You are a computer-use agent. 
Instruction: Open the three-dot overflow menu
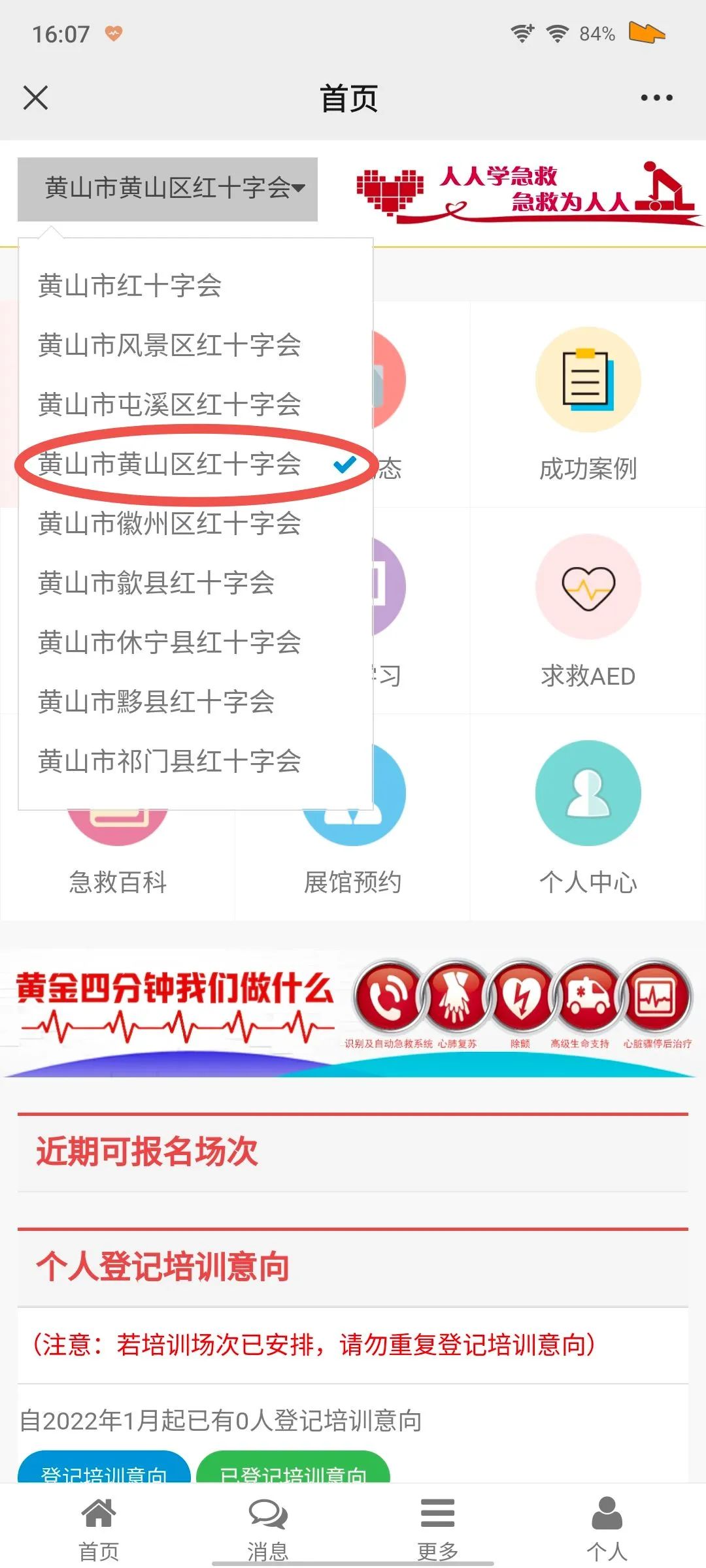coord(656,98)
